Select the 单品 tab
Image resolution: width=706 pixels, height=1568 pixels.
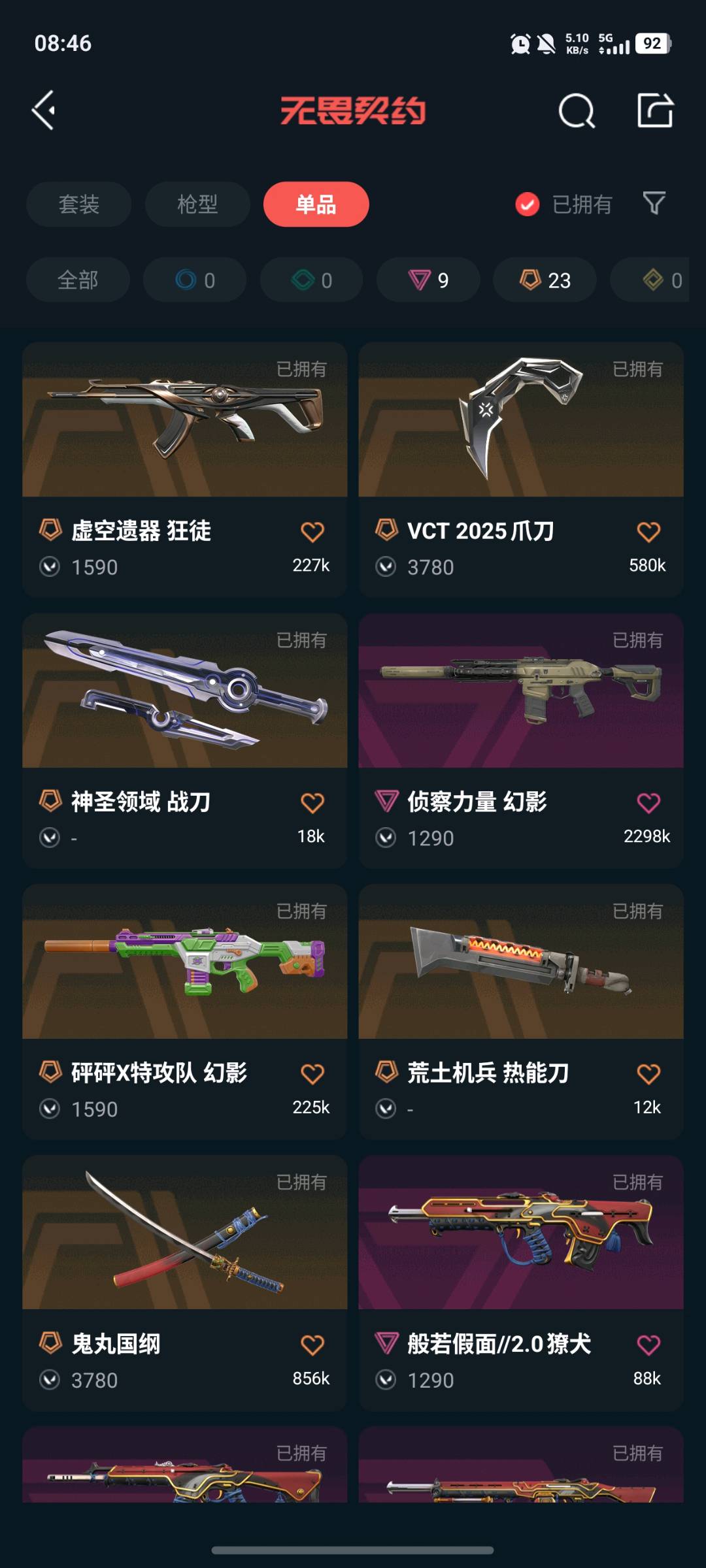coord(316,204)
